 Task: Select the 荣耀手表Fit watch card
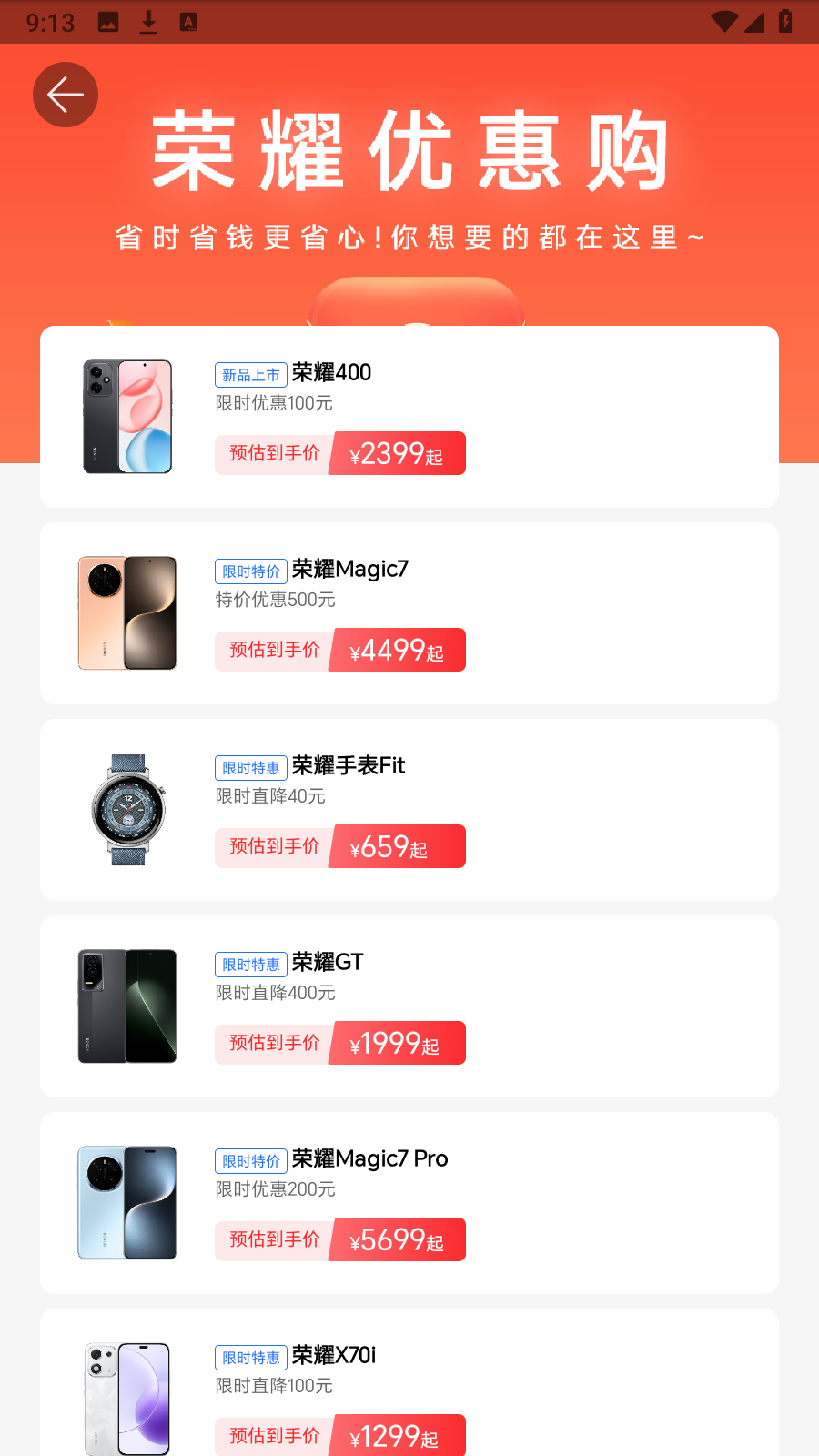tap(409, 810)
